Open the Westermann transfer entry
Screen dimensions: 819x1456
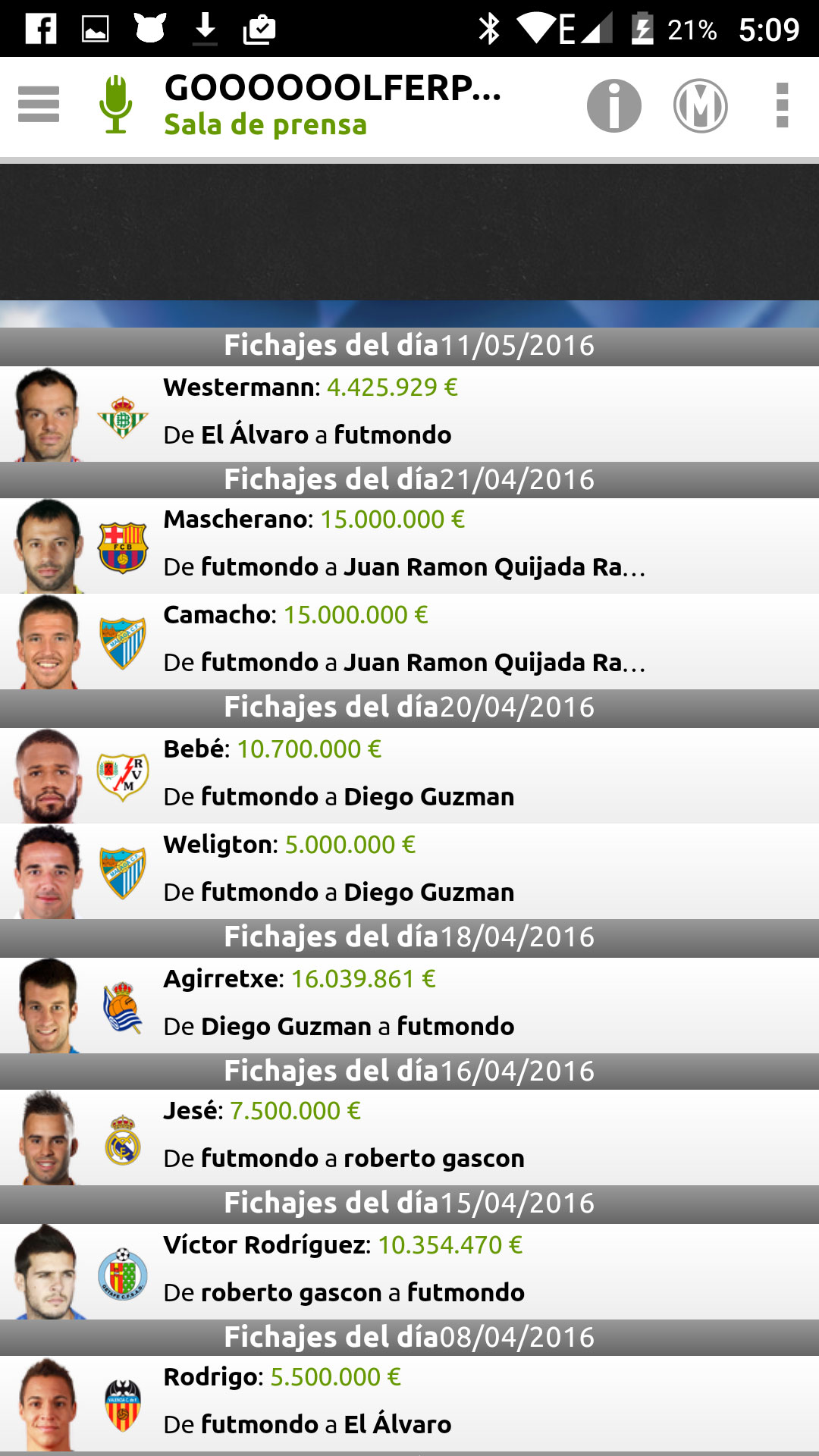409,413
